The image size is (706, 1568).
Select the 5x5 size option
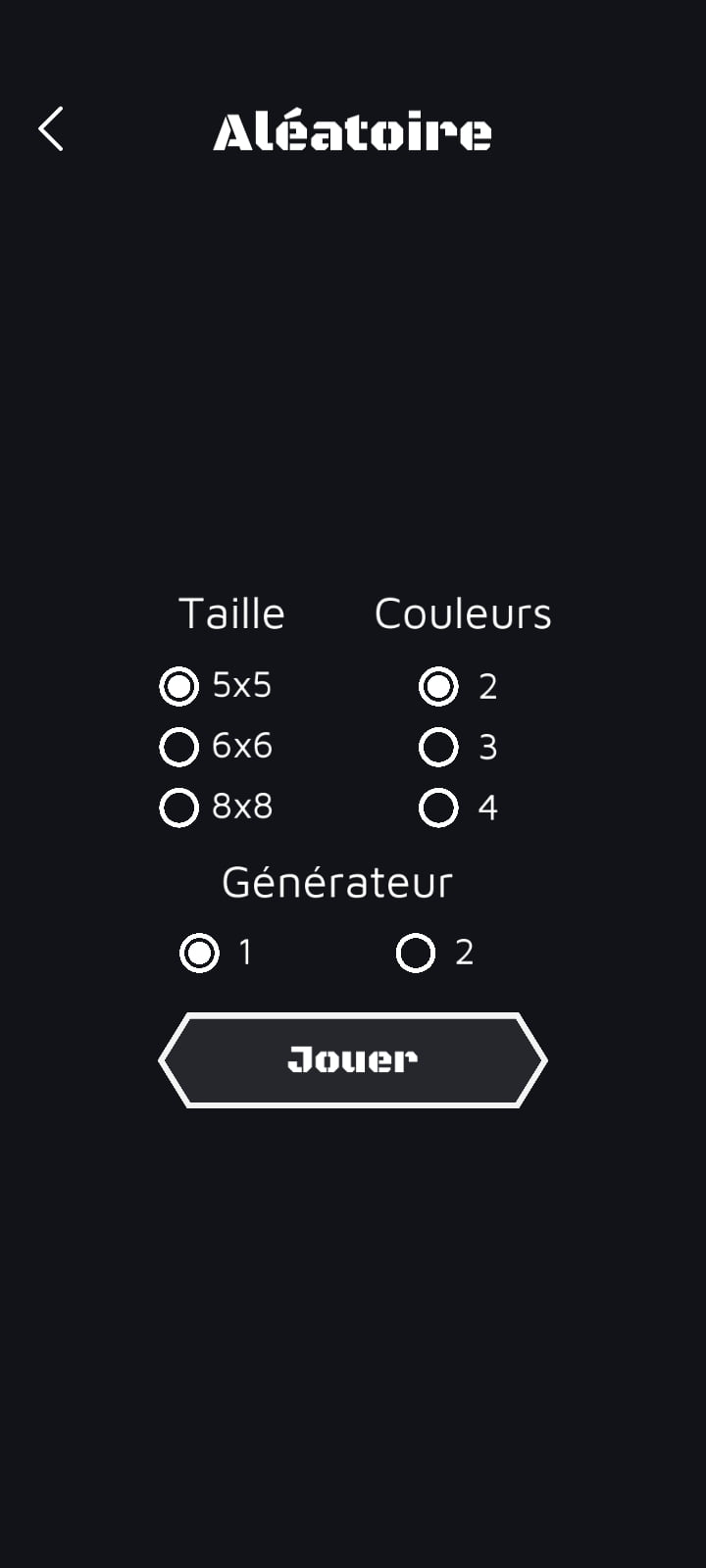(x=179, y=686)
